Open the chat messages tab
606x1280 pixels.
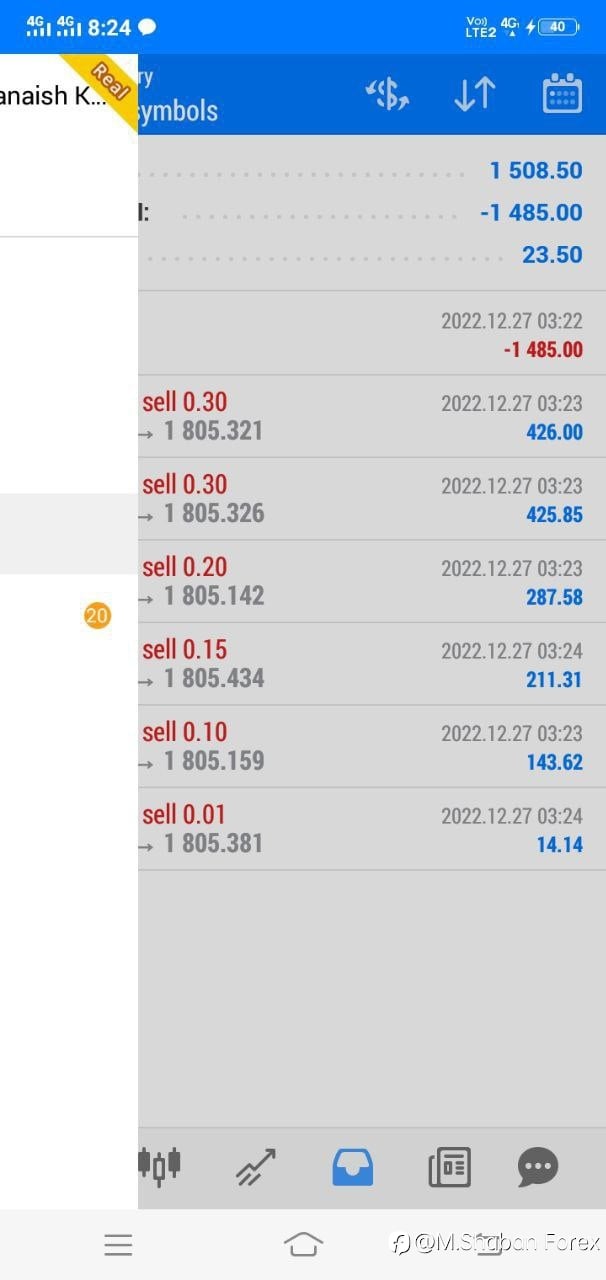pos(538,1167)
